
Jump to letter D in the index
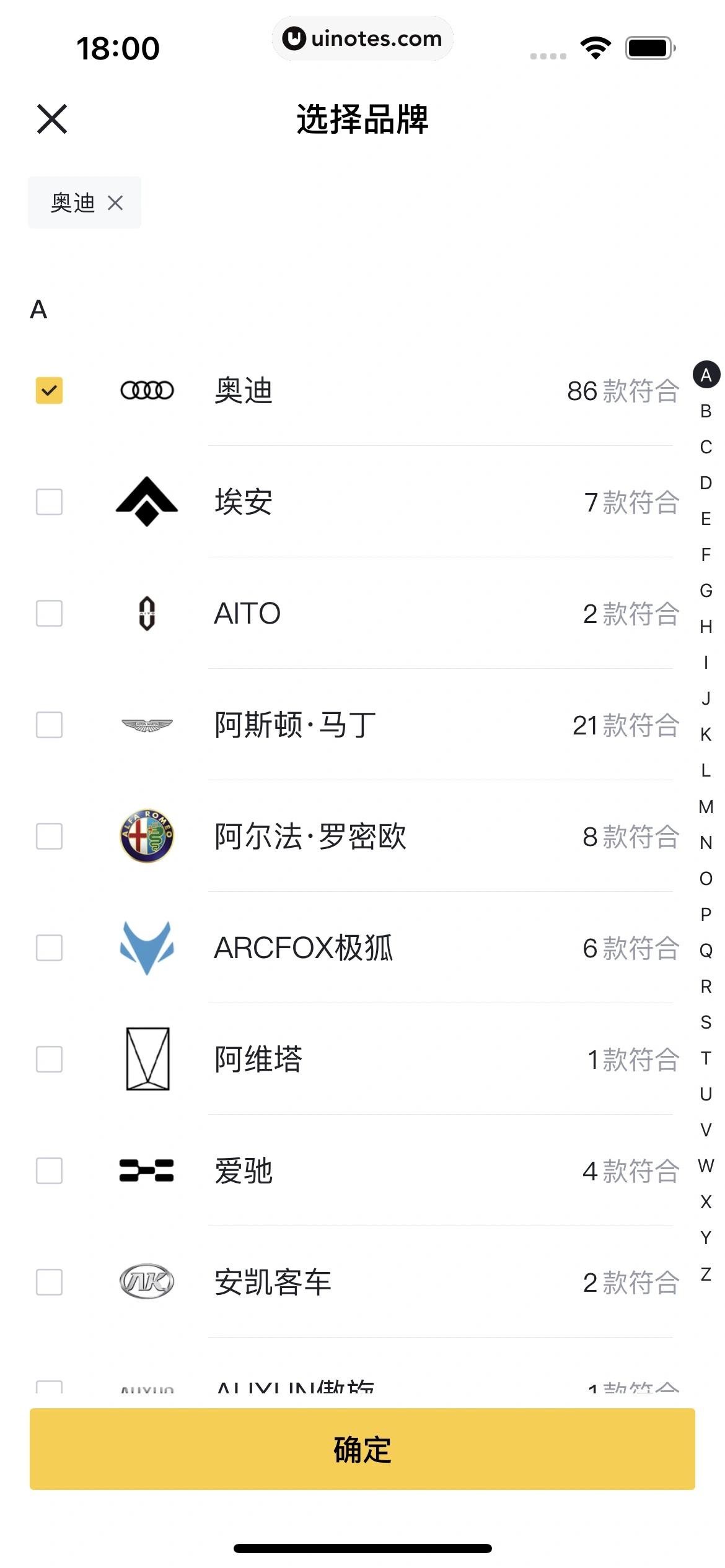tap(706, 483)
